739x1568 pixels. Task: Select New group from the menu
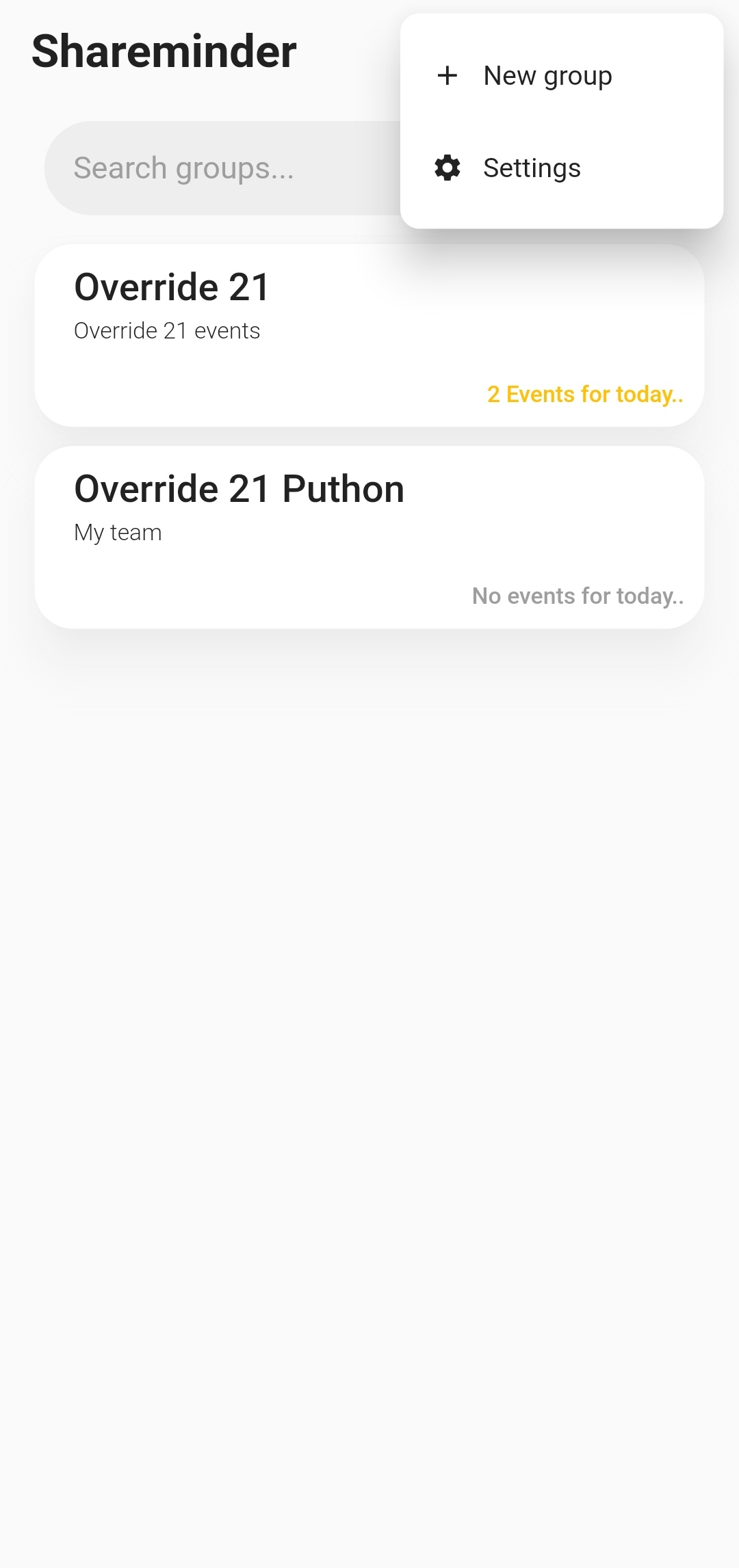pos(547,76)
